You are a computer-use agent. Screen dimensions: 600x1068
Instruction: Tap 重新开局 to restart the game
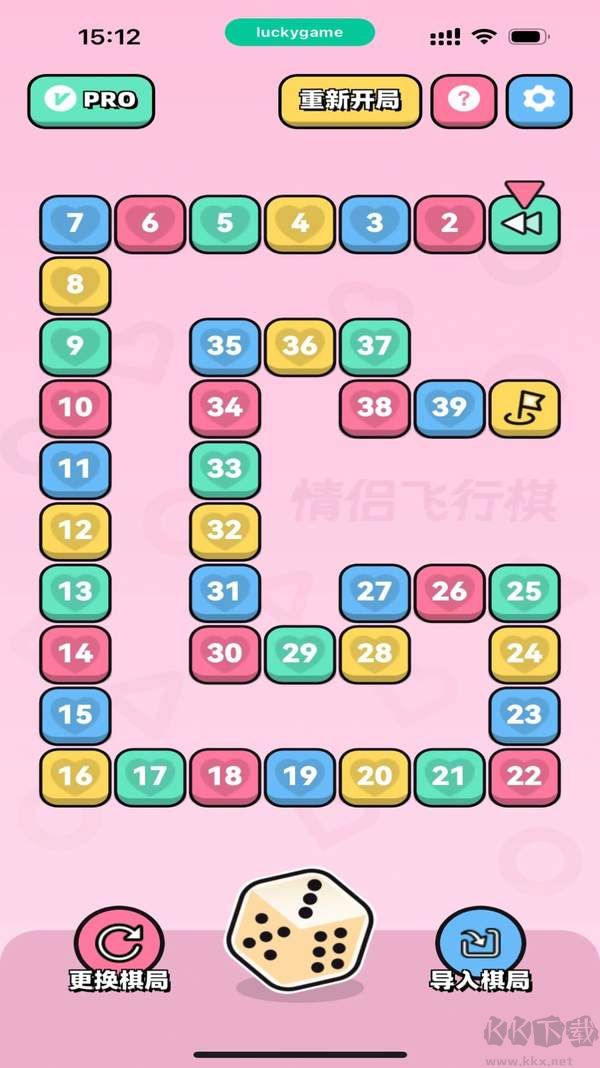(349, 100)
